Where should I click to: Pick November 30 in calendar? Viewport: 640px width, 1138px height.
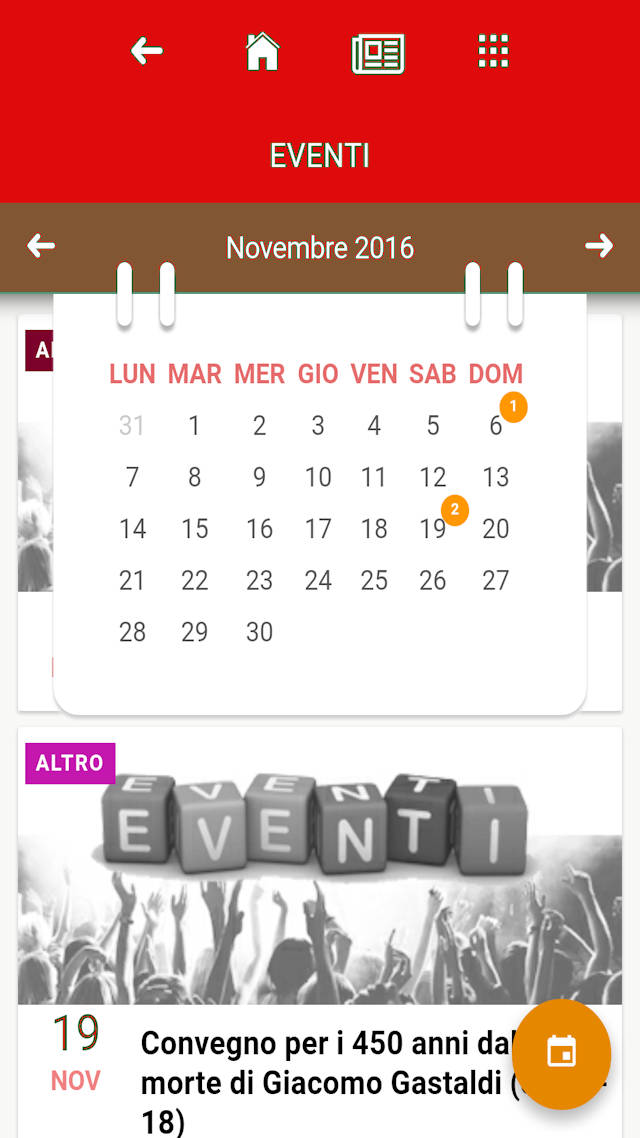259,632
